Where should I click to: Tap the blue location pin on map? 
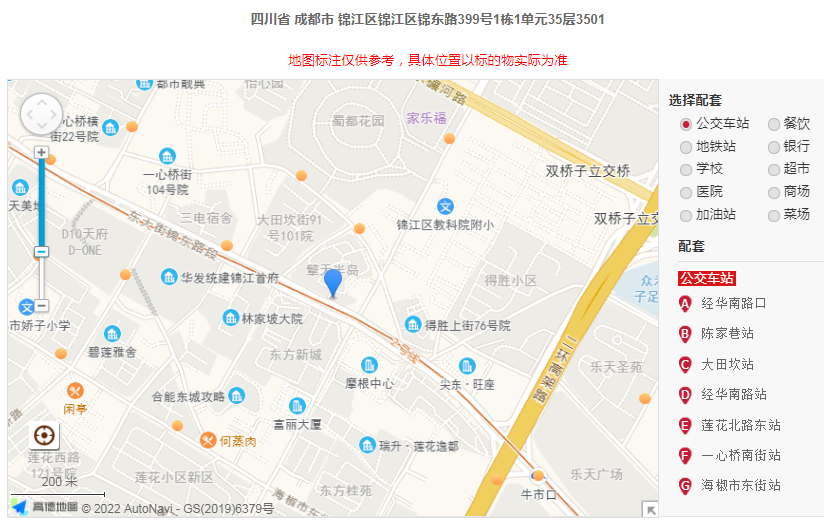(333, 282)
